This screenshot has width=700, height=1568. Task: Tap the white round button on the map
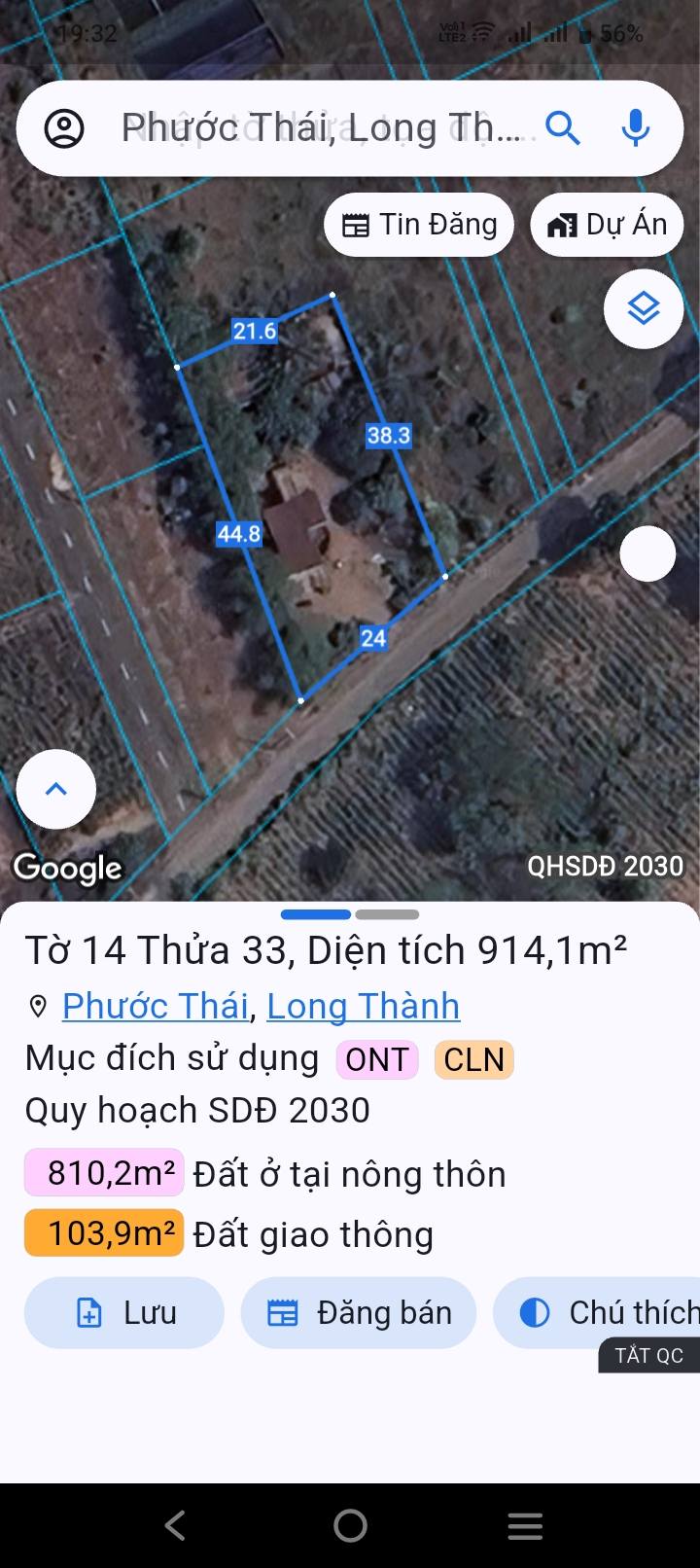647,553
